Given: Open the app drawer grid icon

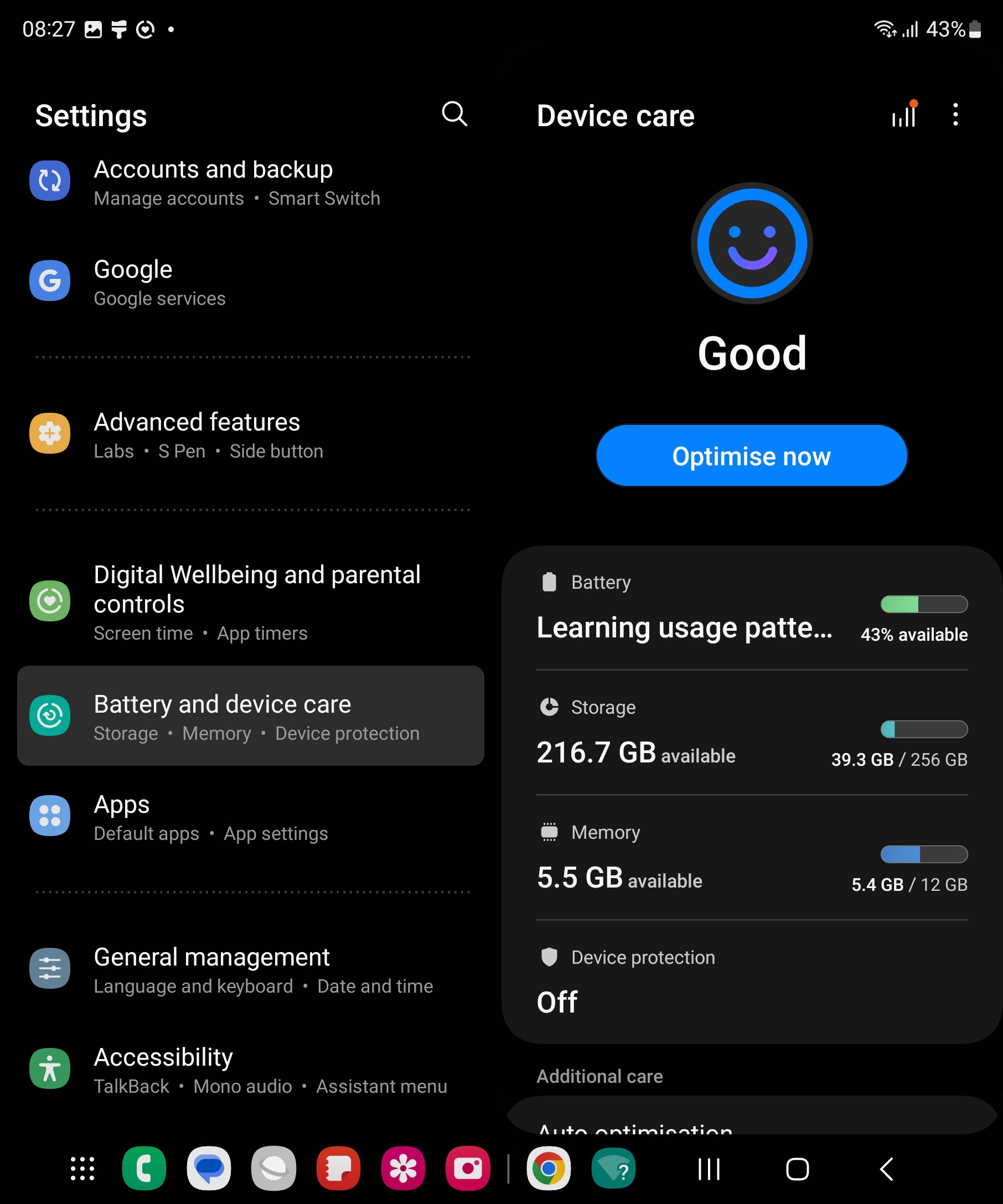Looking at the screenshot, I should pyautogui.click(x=82, y=1169).
